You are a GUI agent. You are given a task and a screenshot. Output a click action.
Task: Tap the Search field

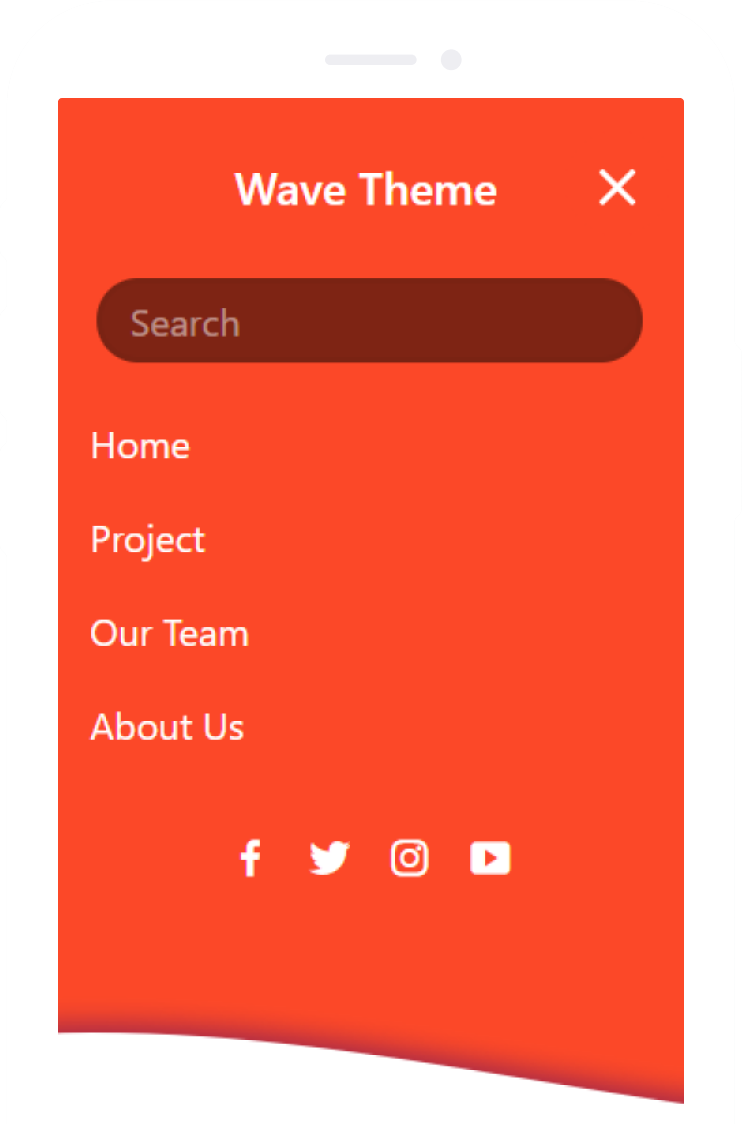click(369, 321)
